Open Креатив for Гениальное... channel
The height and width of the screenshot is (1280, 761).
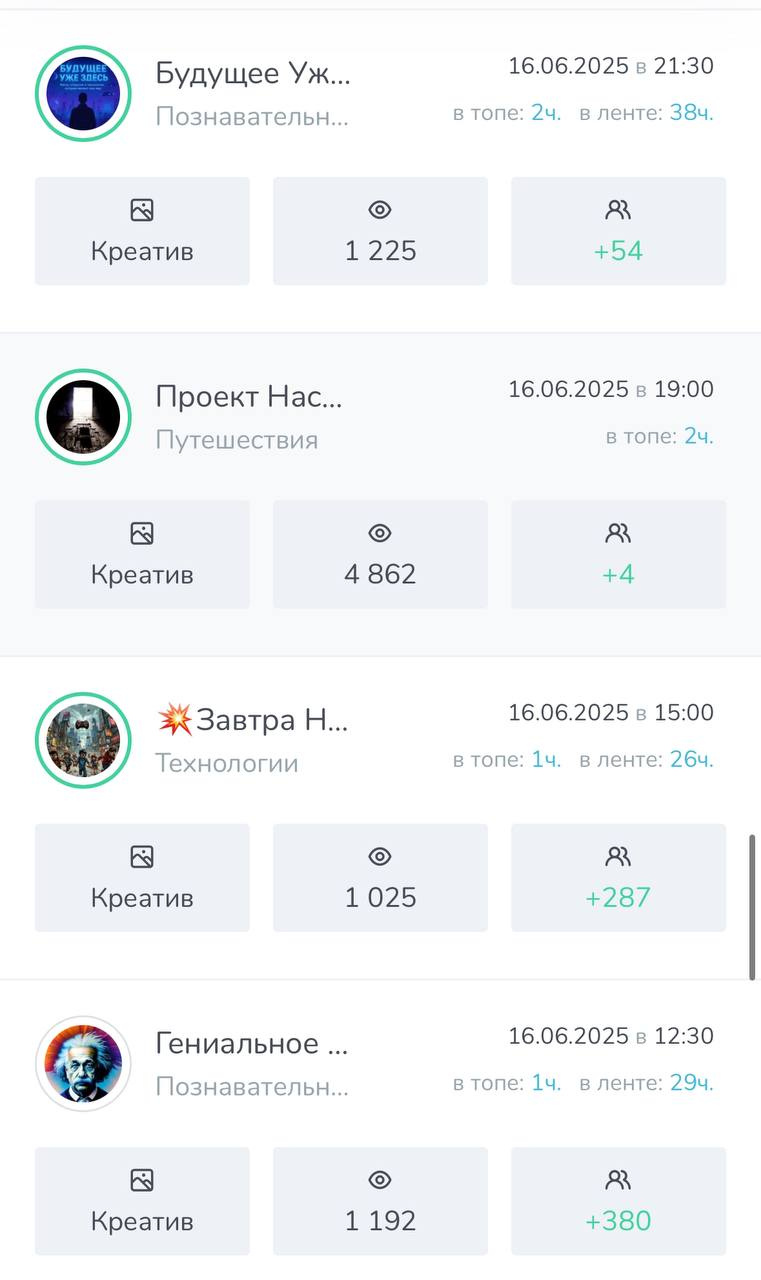click(x=142, y=1200)
